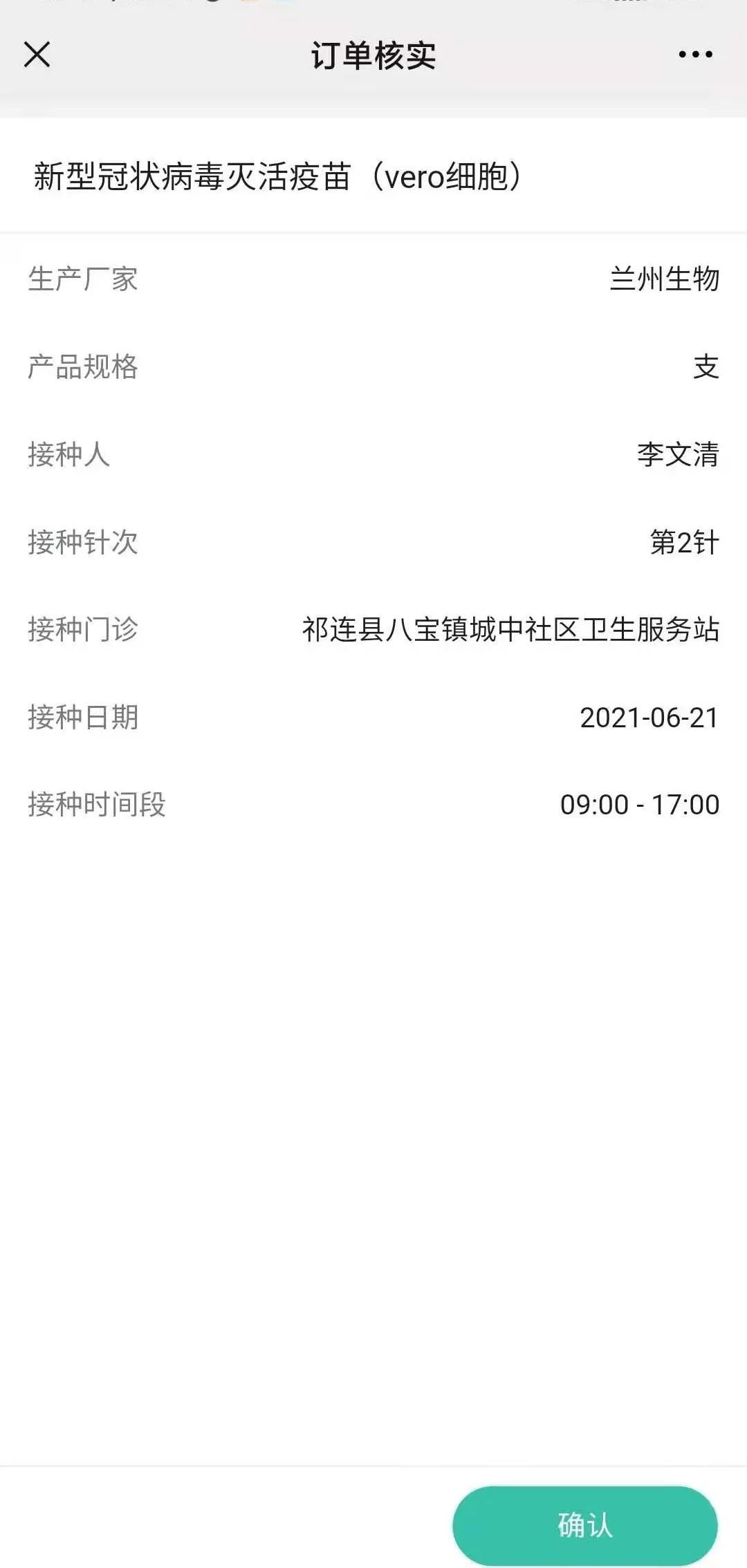Close the 订单核实 page
747x1568 pixels.
pyautogui.click(x=37, y=55)
